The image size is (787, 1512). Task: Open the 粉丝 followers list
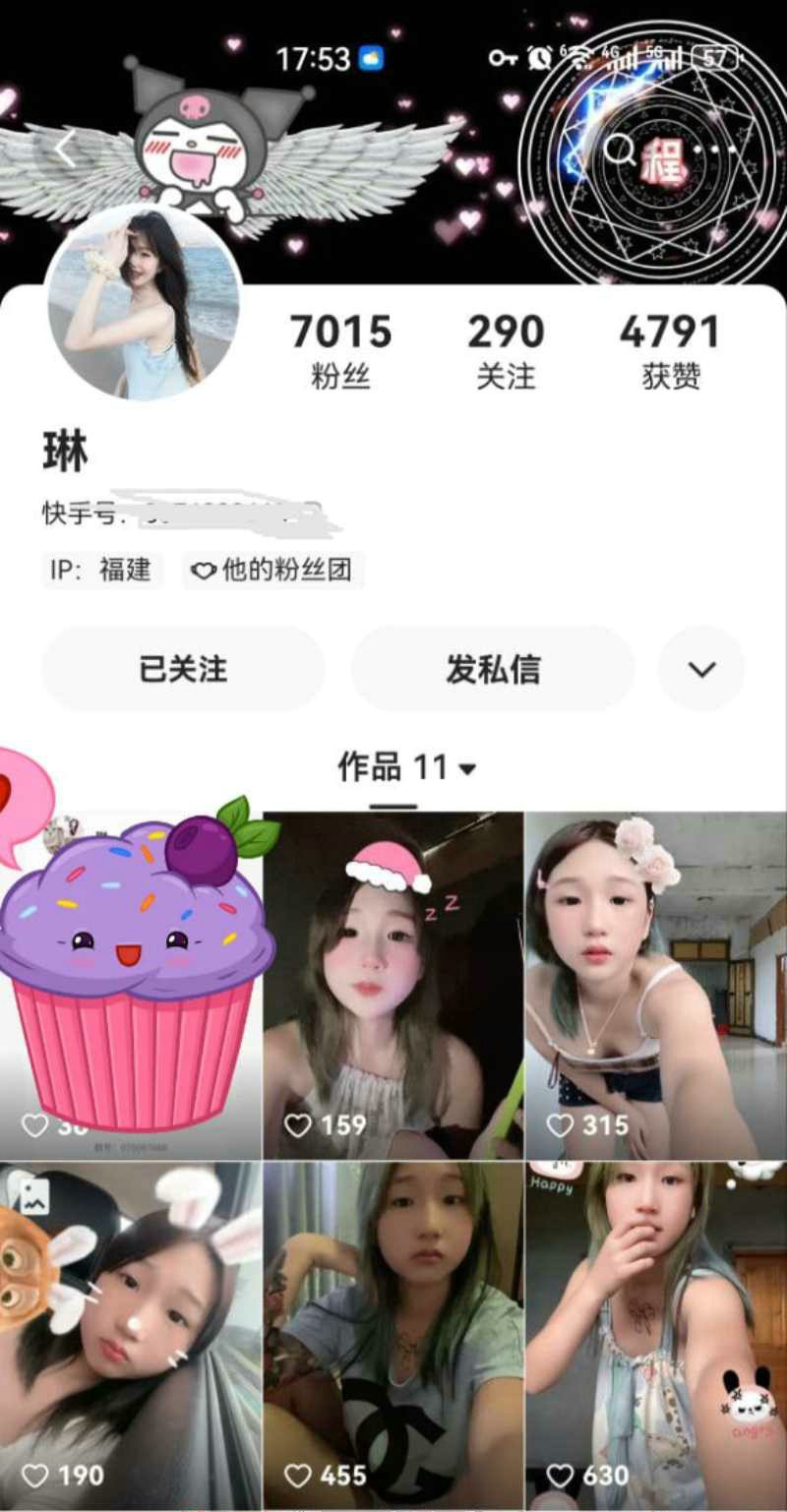(x=340, y=351)
